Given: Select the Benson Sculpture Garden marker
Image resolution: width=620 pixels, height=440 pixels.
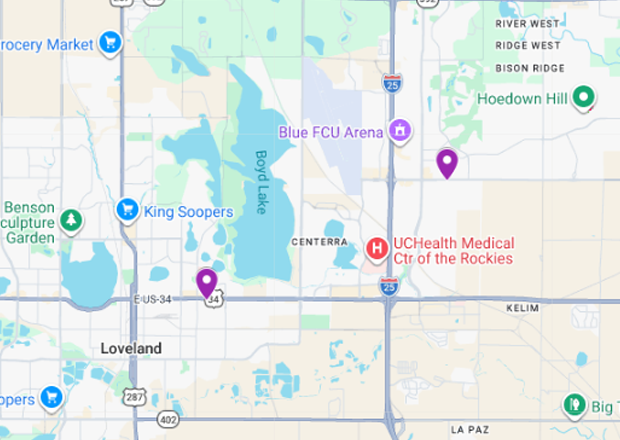Looking at the screenshot, I should point(71,219).
